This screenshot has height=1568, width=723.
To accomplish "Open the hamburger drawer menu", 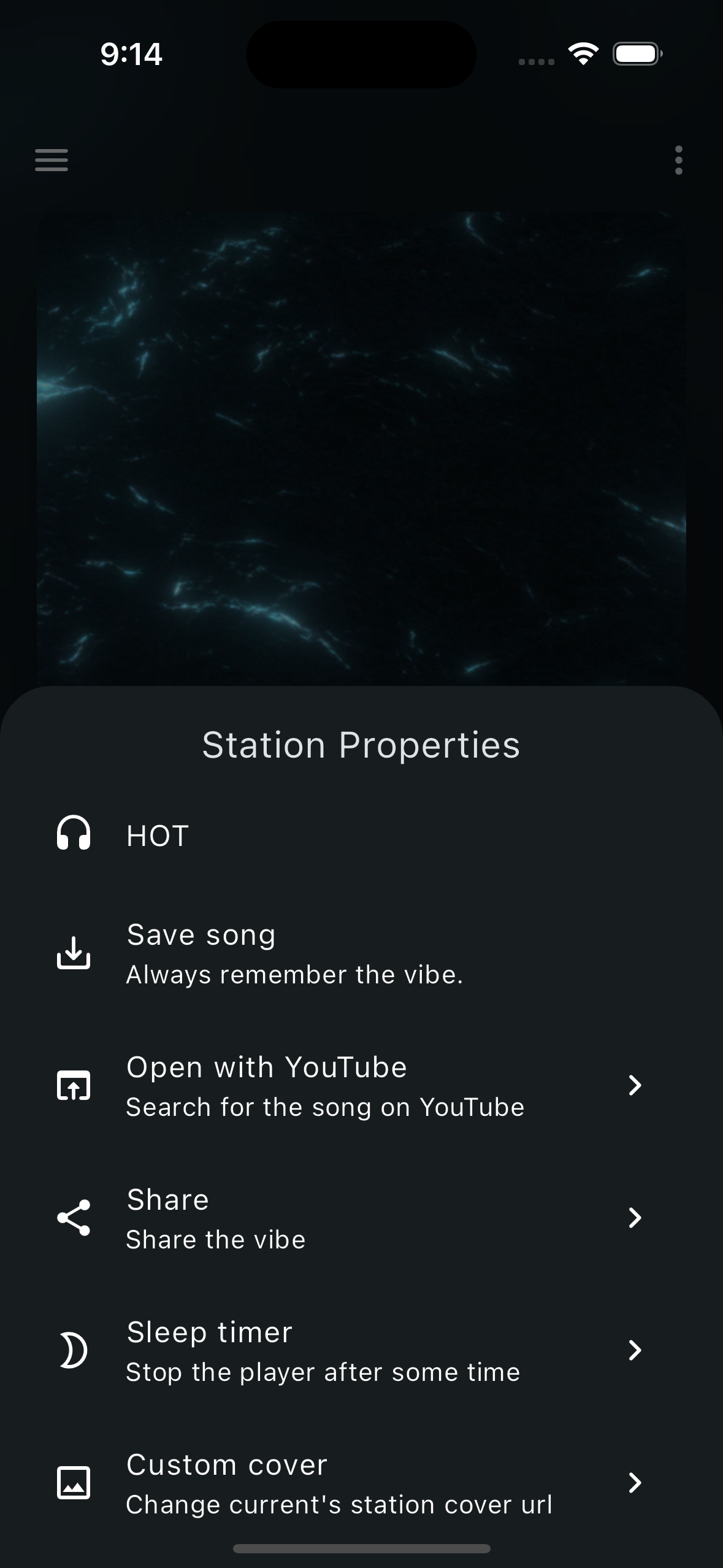I will 52,160.
